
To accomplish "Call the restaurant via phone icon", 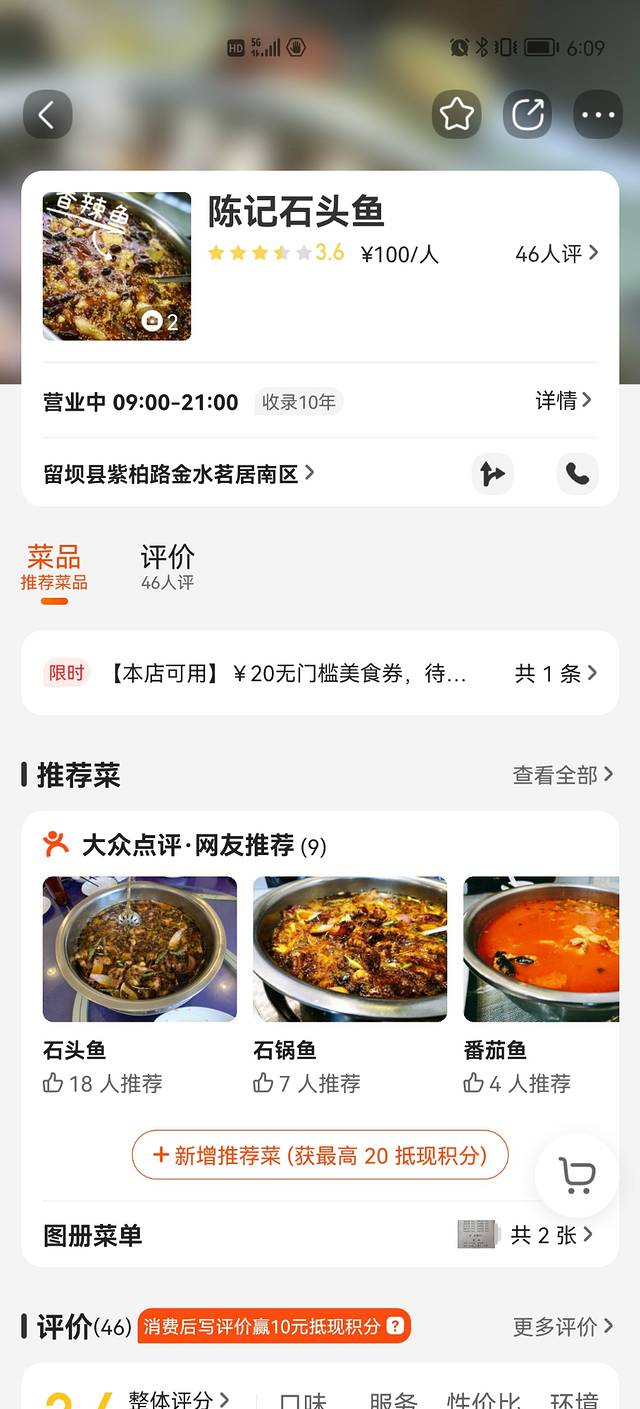I will click(577, 474).
